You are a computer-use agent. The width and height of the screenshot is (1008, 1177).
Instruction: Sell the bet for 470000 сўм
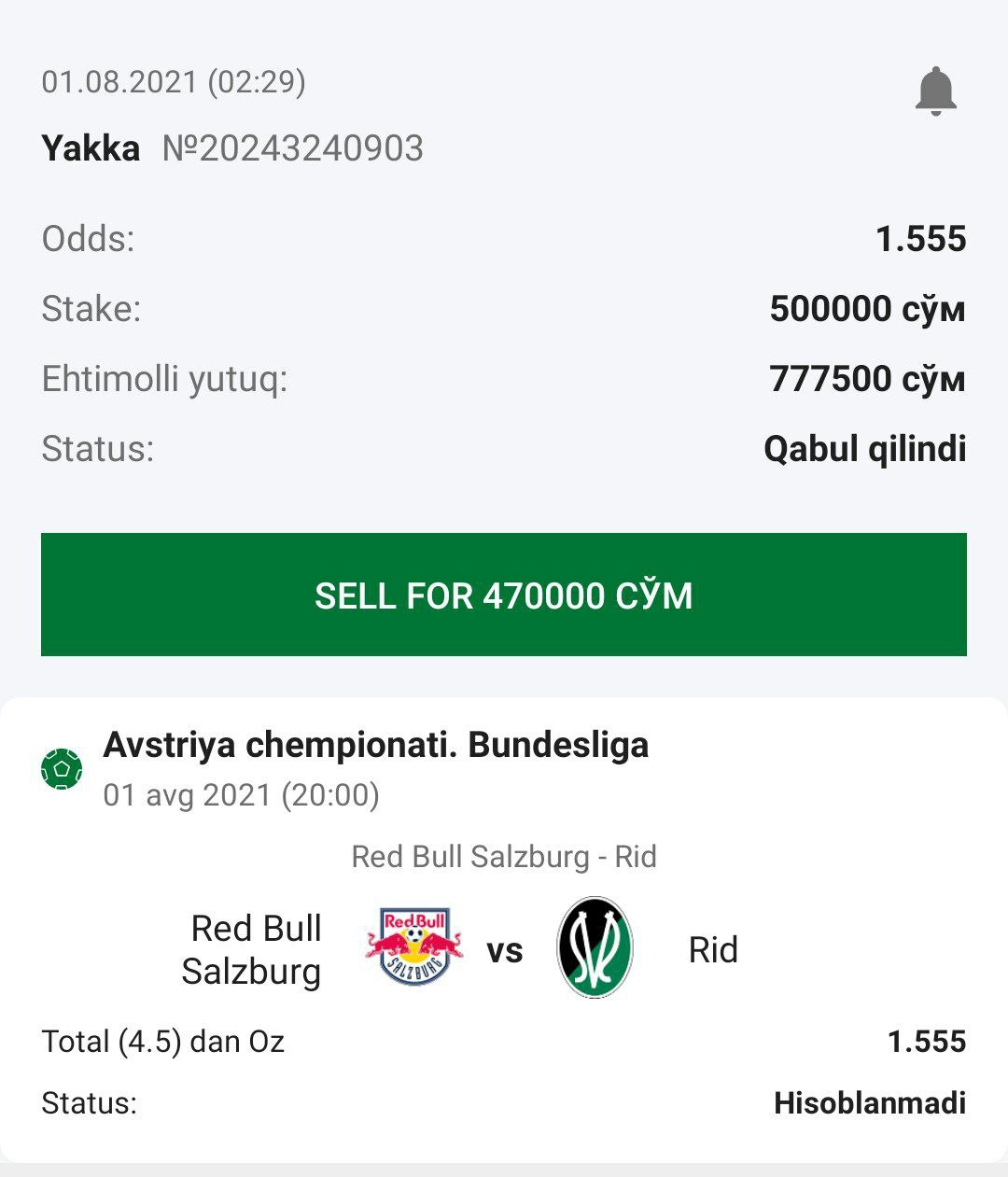pyautogui.click(x=504, y=595)
